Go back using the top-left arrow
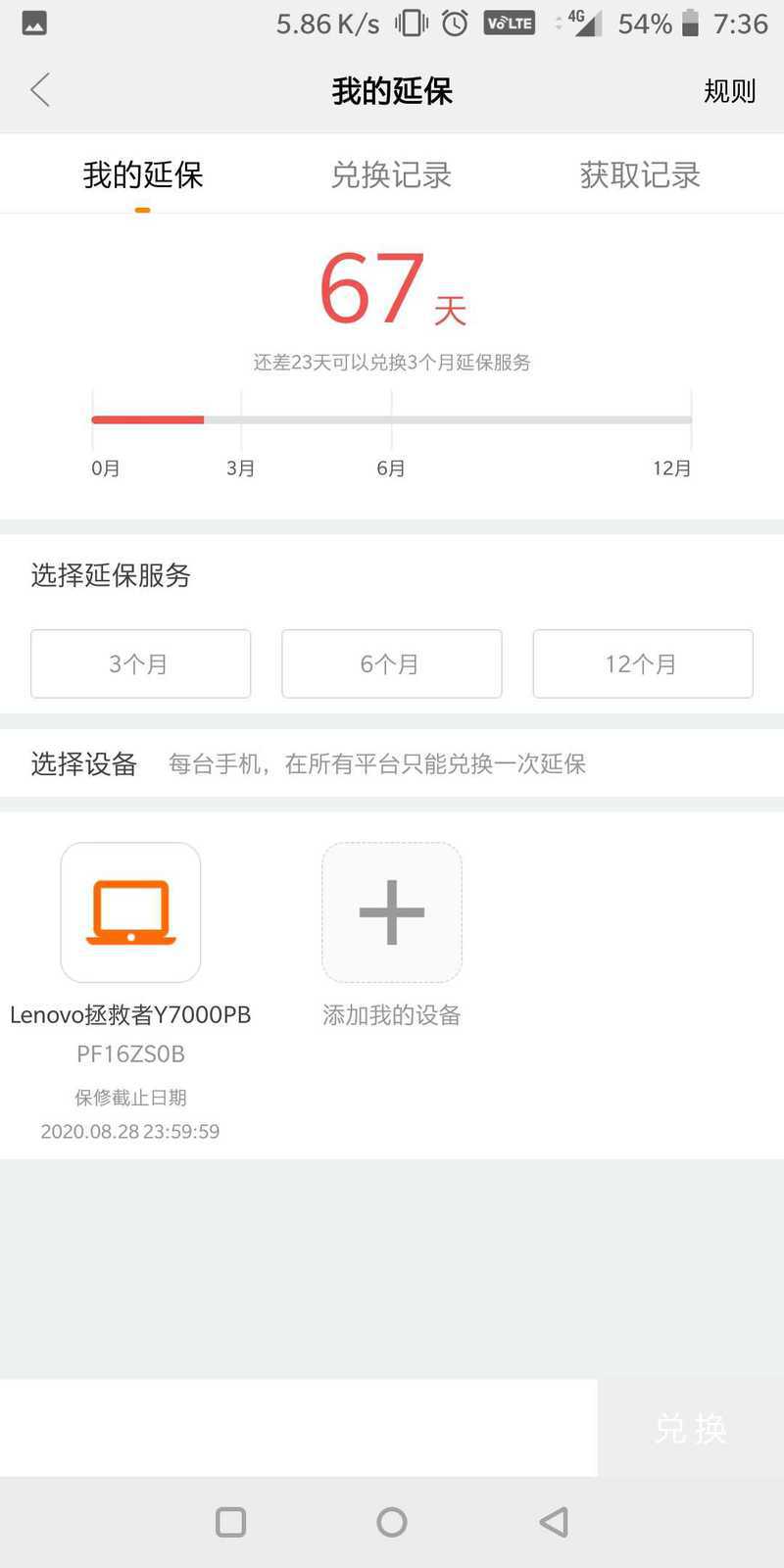Screen dimensions: 784x1568 [x=40, y=90]
